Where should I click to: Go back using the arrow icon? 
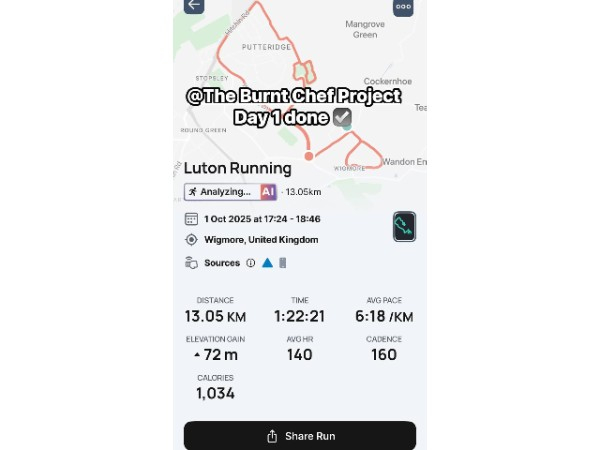[x=194, y=6]
